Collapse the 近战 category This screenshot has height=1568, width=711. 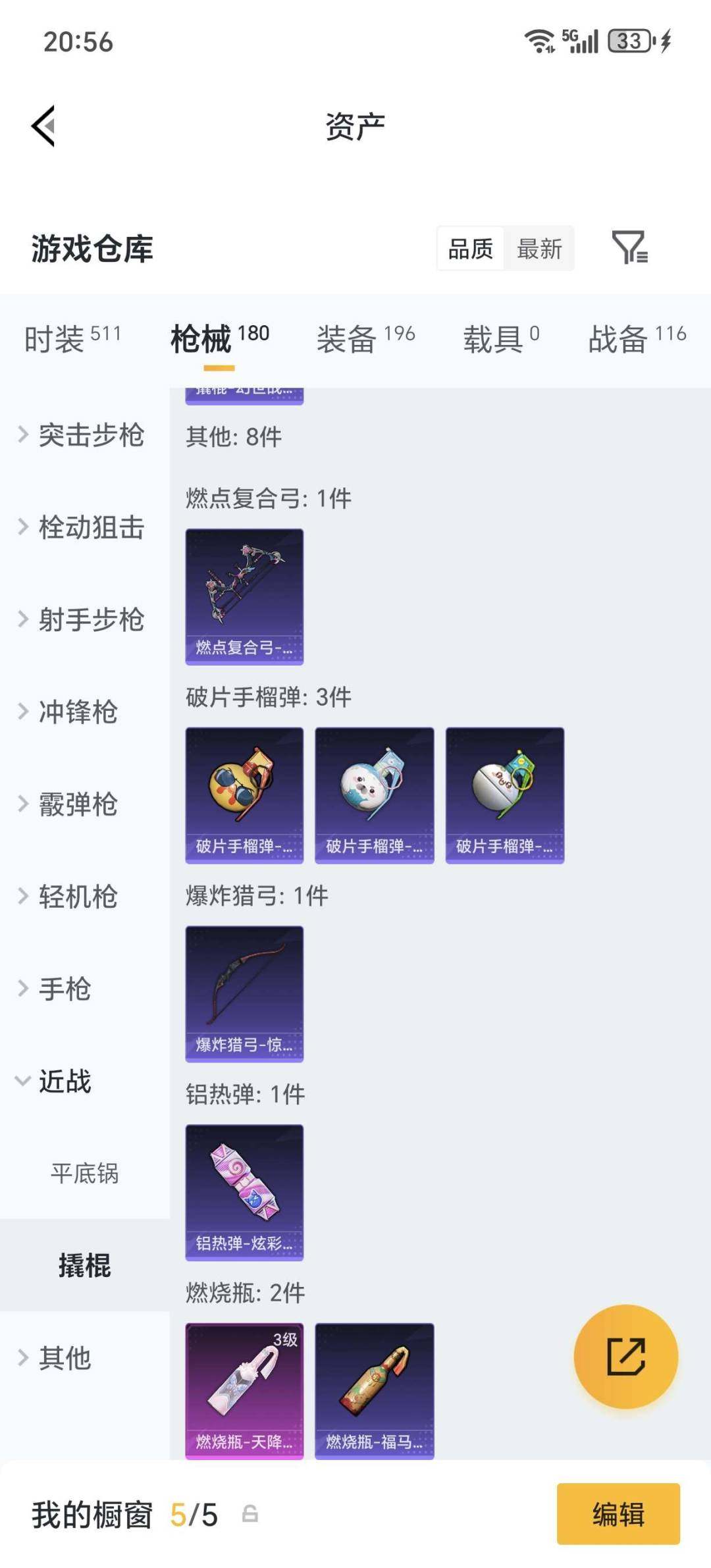point(66,1082)
